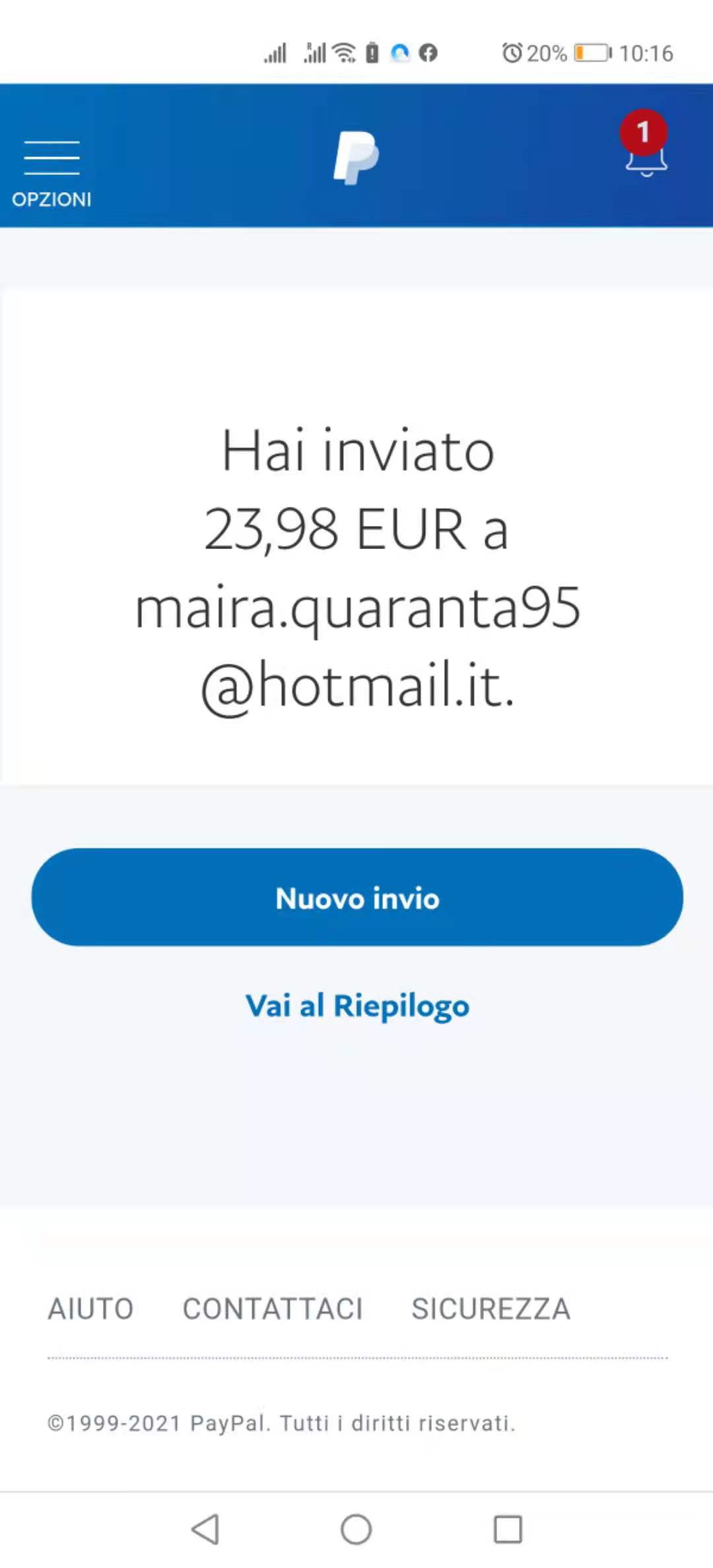The width and height of the screenshot is (713, 1568).
Task: Go back with system back button
Action: pos(205,1529)
